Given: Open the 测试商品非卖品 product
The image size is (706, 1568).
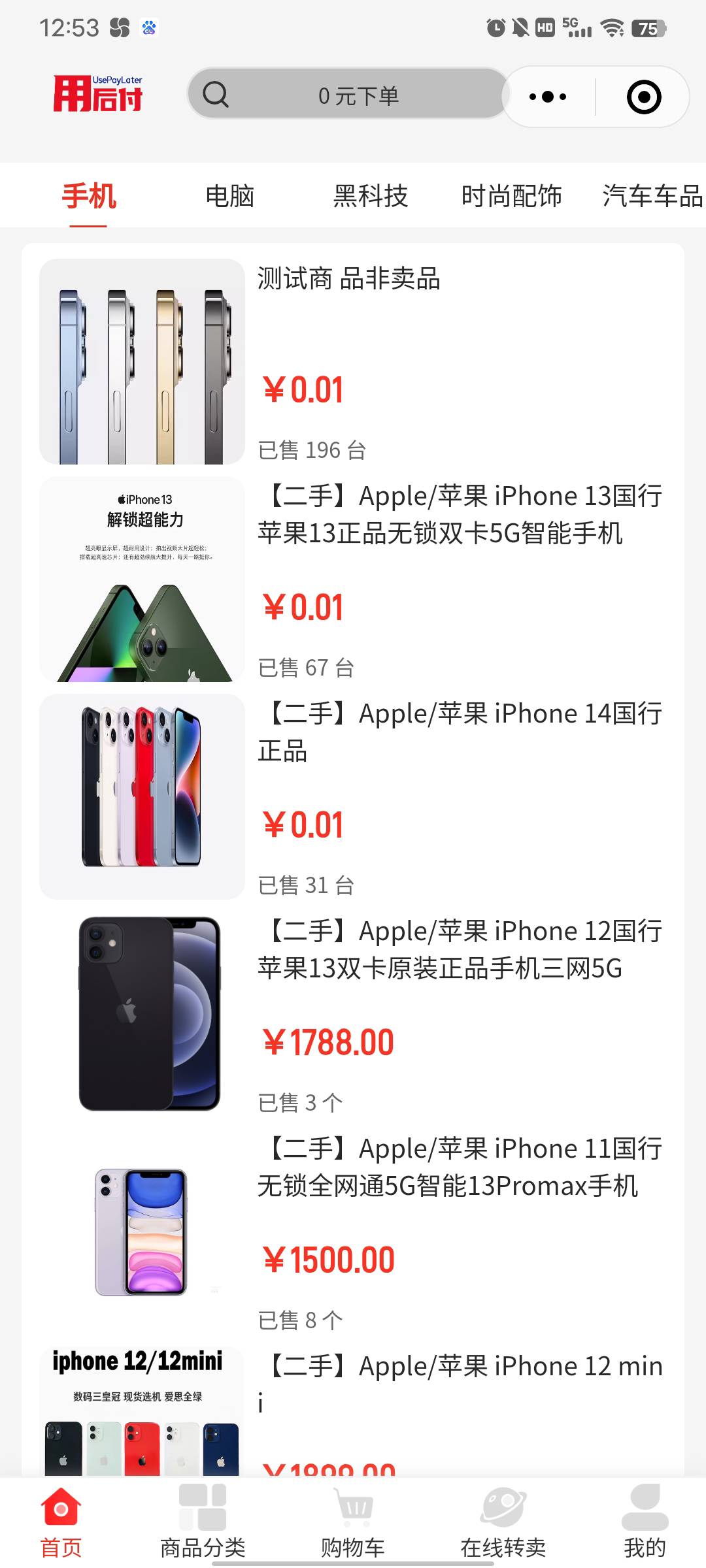Looking at the screenshot, I should 353,361.
